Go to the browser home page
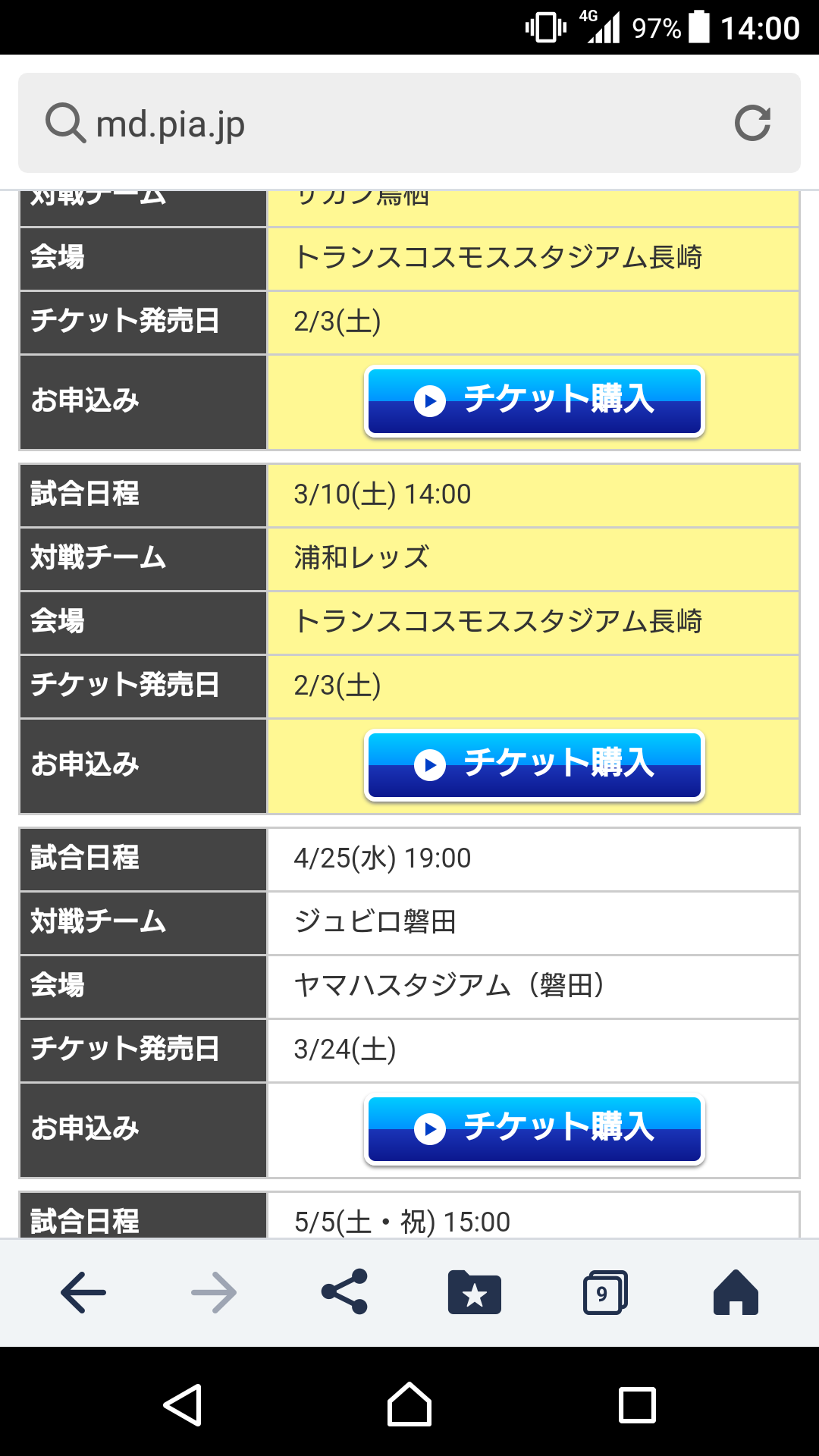 point(735,1292)
